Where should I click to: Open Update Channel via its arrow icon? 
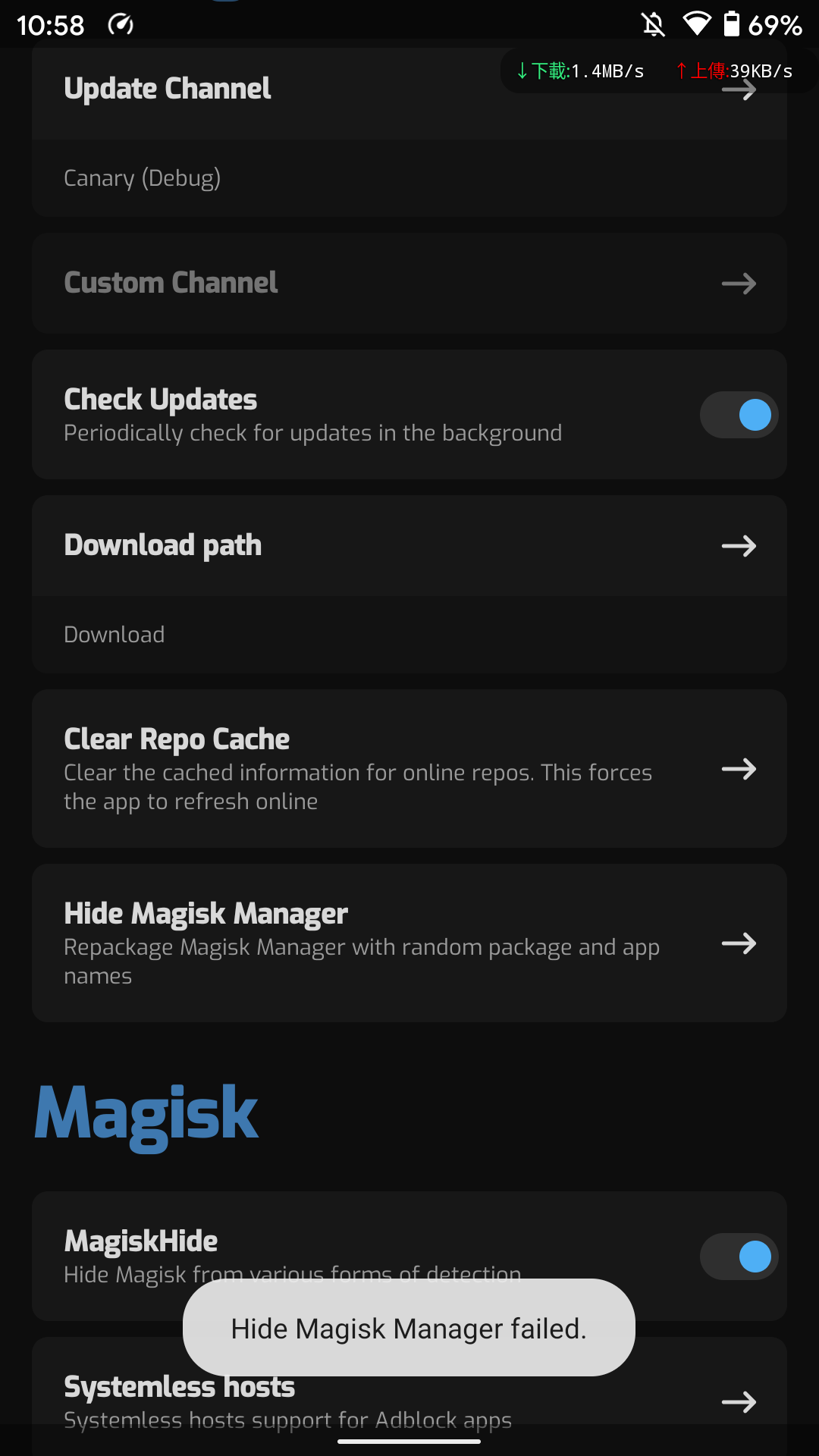[739, 89]
